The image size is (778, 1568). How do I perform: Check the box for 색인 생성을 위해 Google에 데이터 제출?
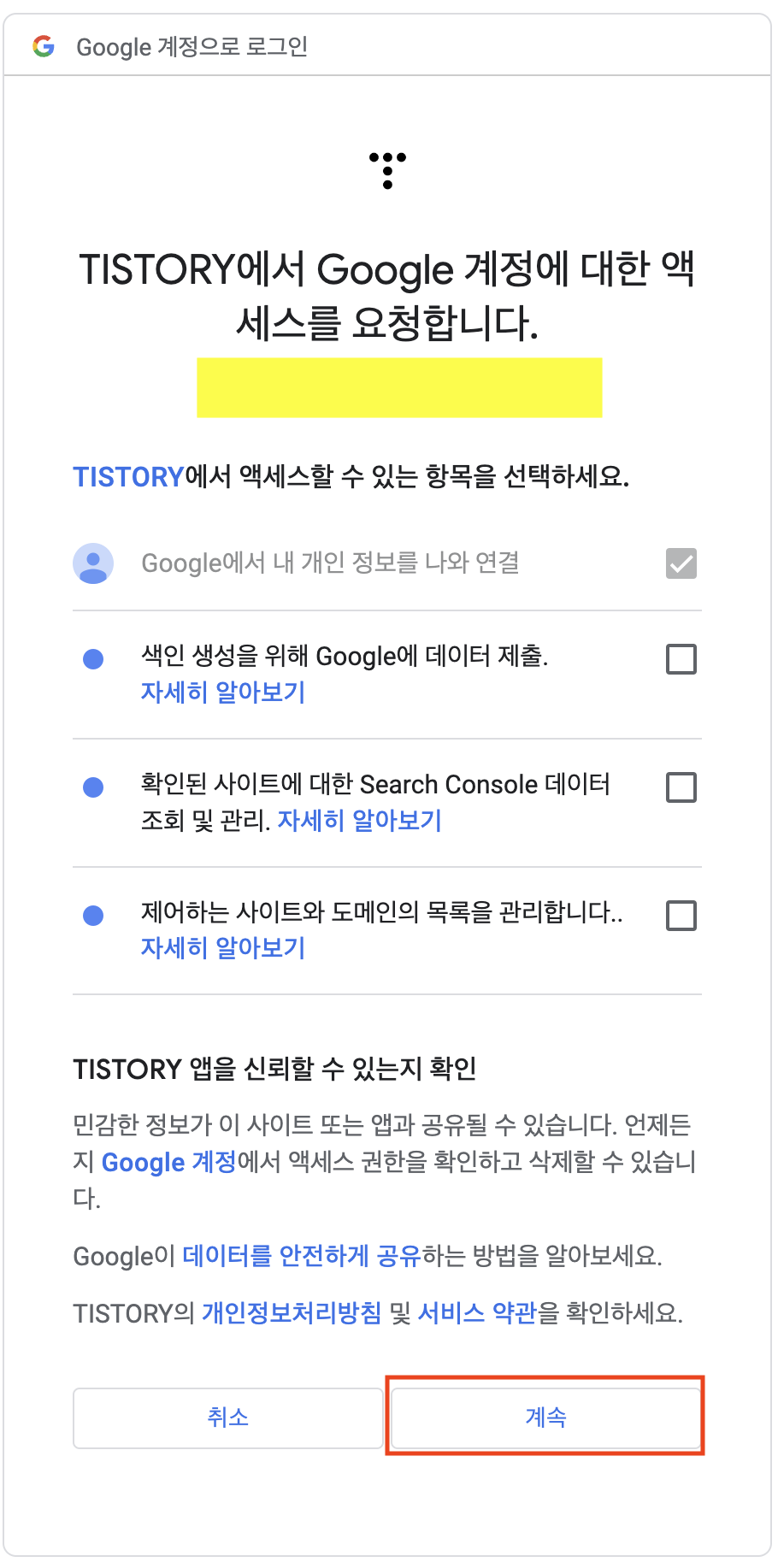[x=681, y=659]
